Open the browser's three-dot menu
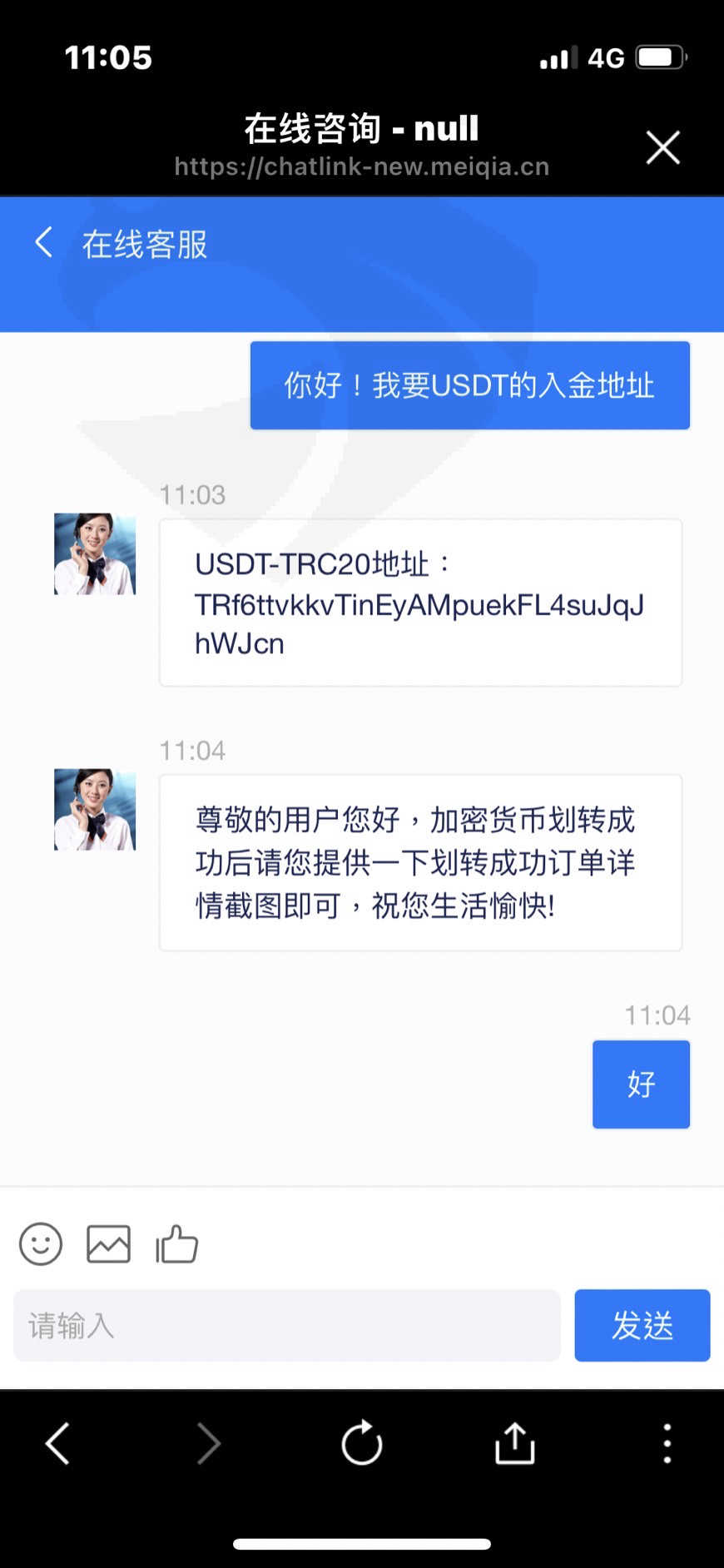724x1568 pixels. (667, 1442)
